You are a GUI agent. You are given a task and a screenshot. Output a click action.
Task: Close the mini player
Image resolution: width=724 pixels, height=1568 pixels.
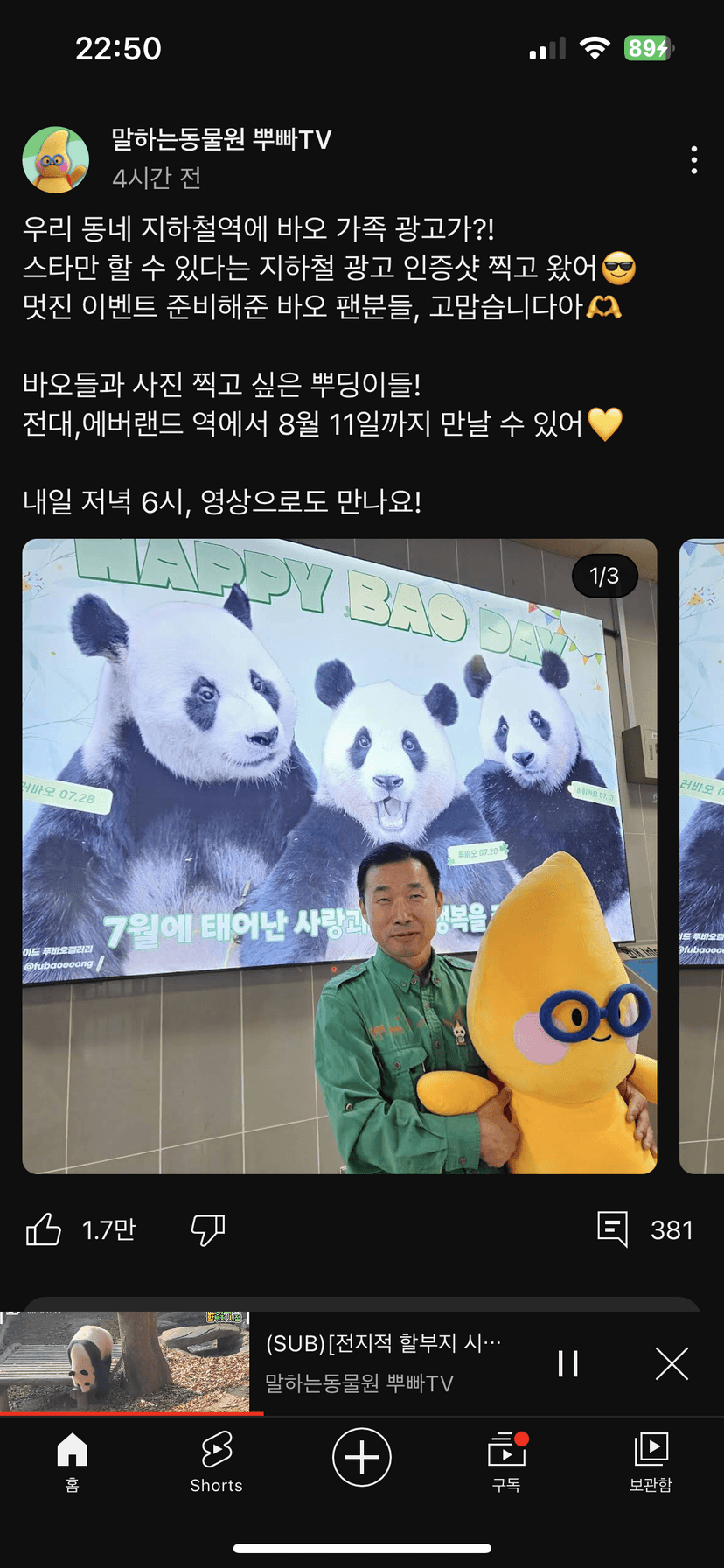pos(672,1363)
